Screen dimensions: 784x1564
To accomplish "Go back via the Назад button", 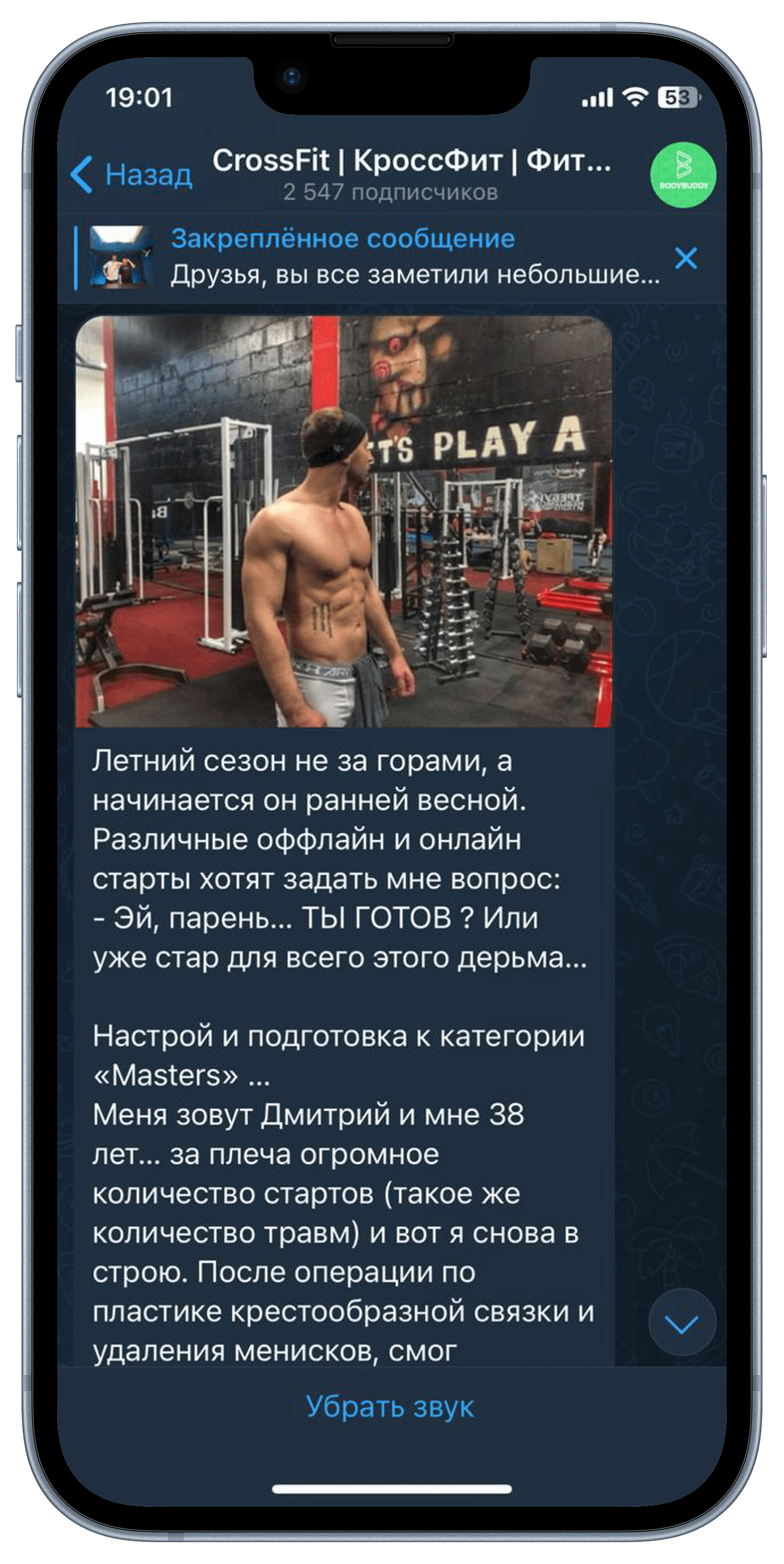I will point(132,174).
